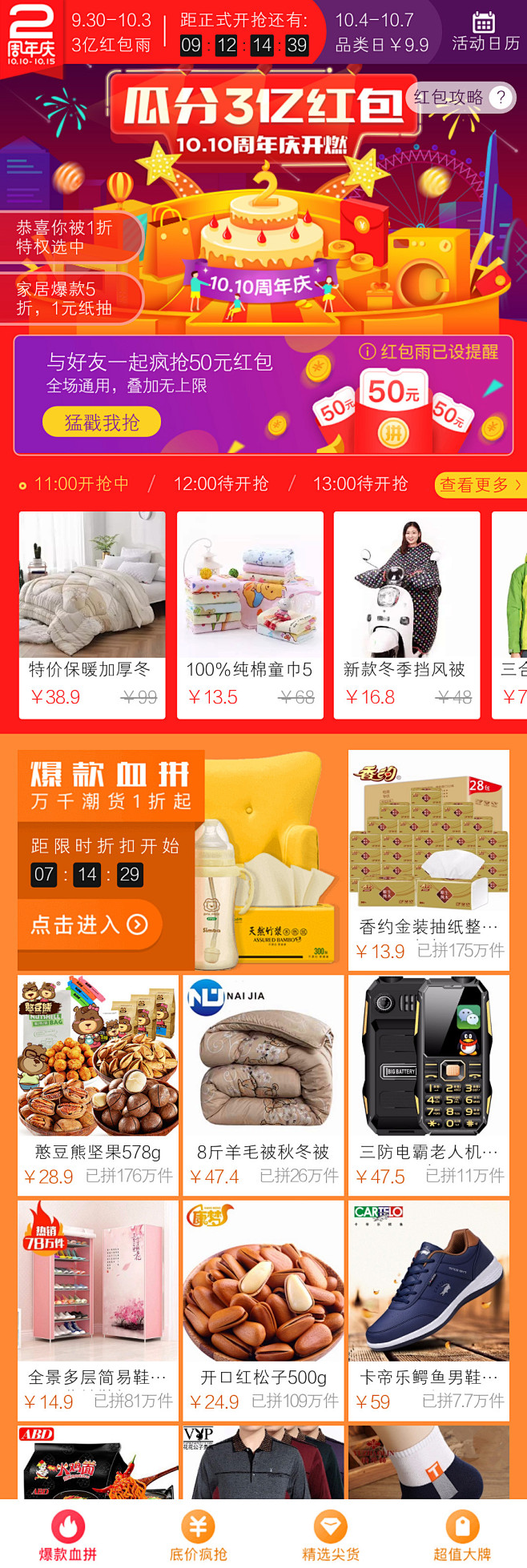Open the 家居爆款5折 side banner
527x1568 pixels.
(x=68, y=299)
